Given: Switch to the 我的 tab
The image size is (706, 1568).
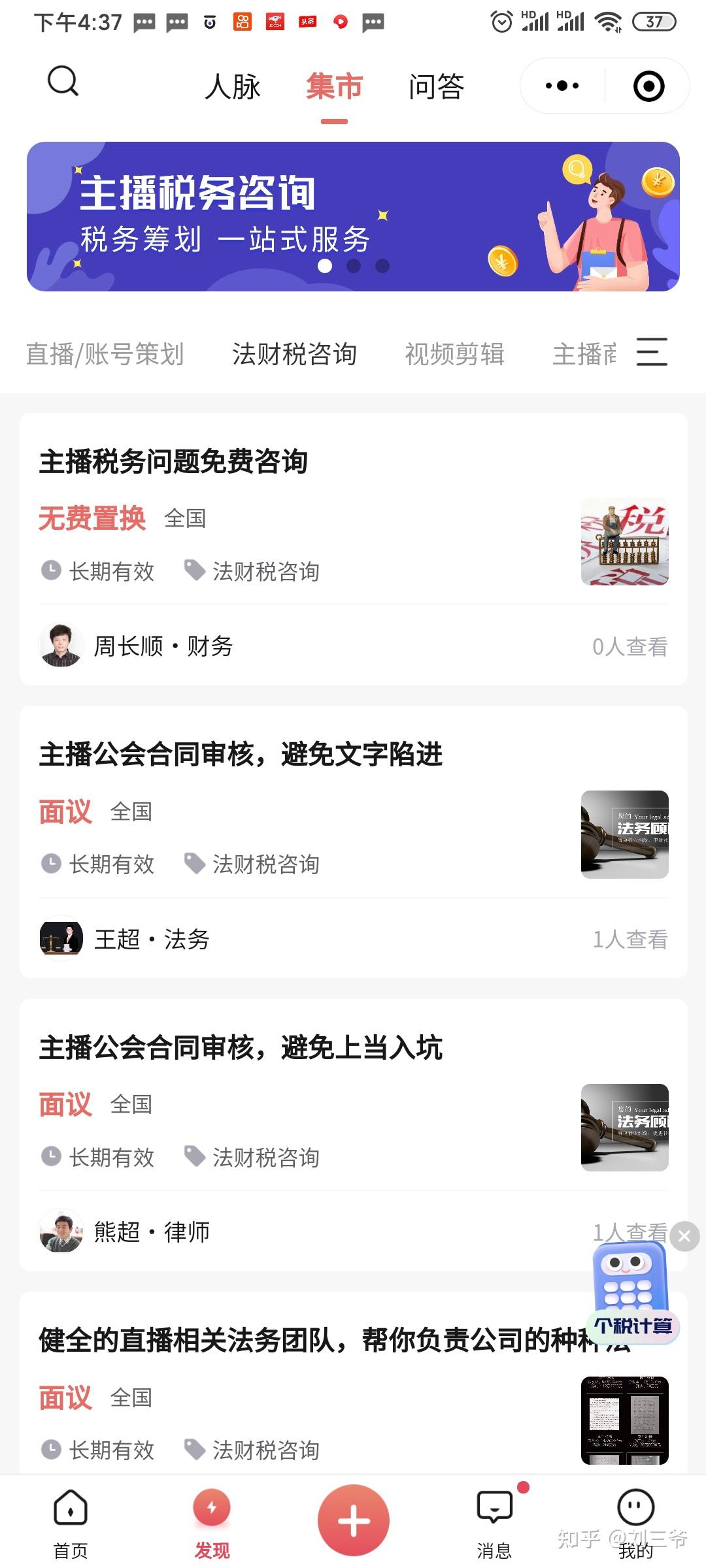Looking at the screenshot, I should pyautogui.click(x=635, y=1522).
